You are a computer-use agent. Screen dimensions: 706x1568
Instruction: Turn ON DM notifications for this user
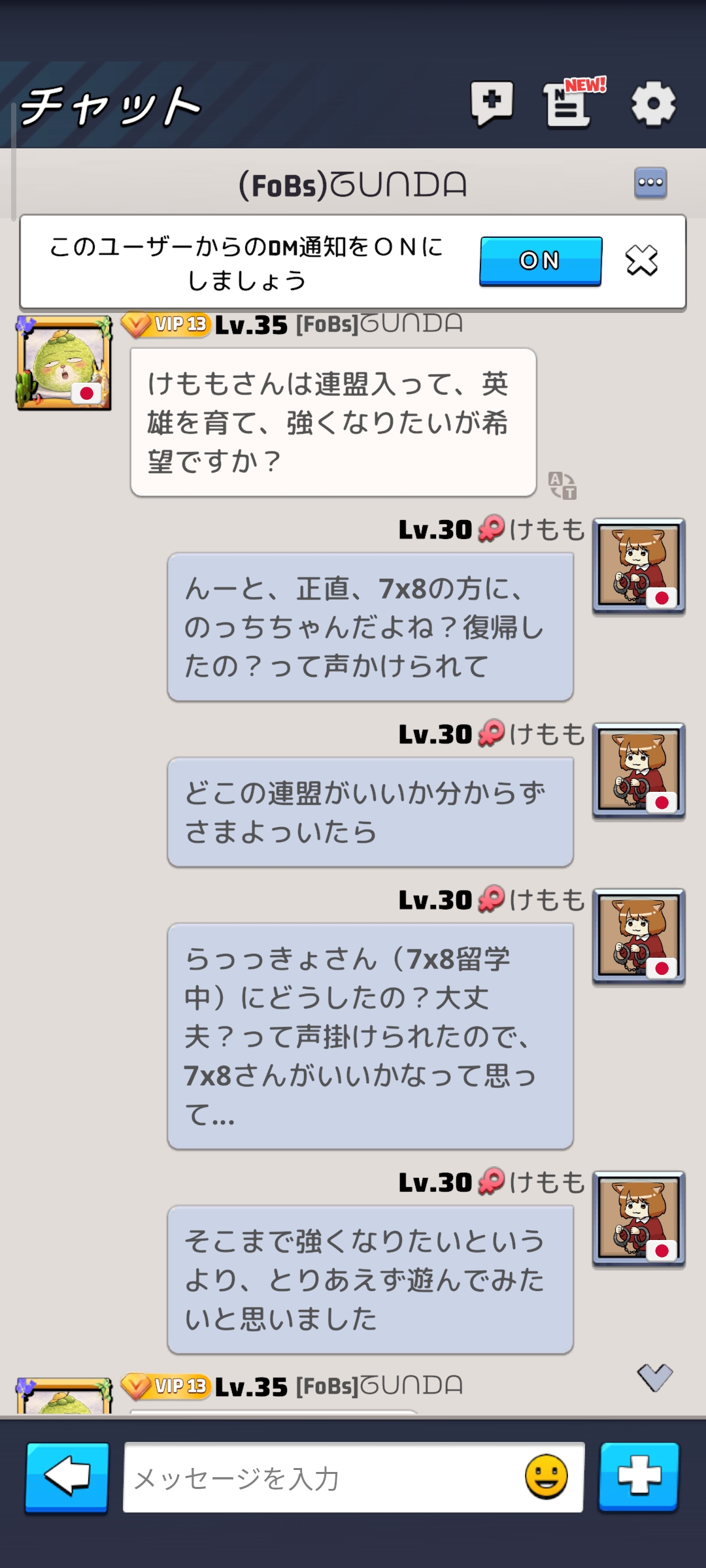(540, 261)
